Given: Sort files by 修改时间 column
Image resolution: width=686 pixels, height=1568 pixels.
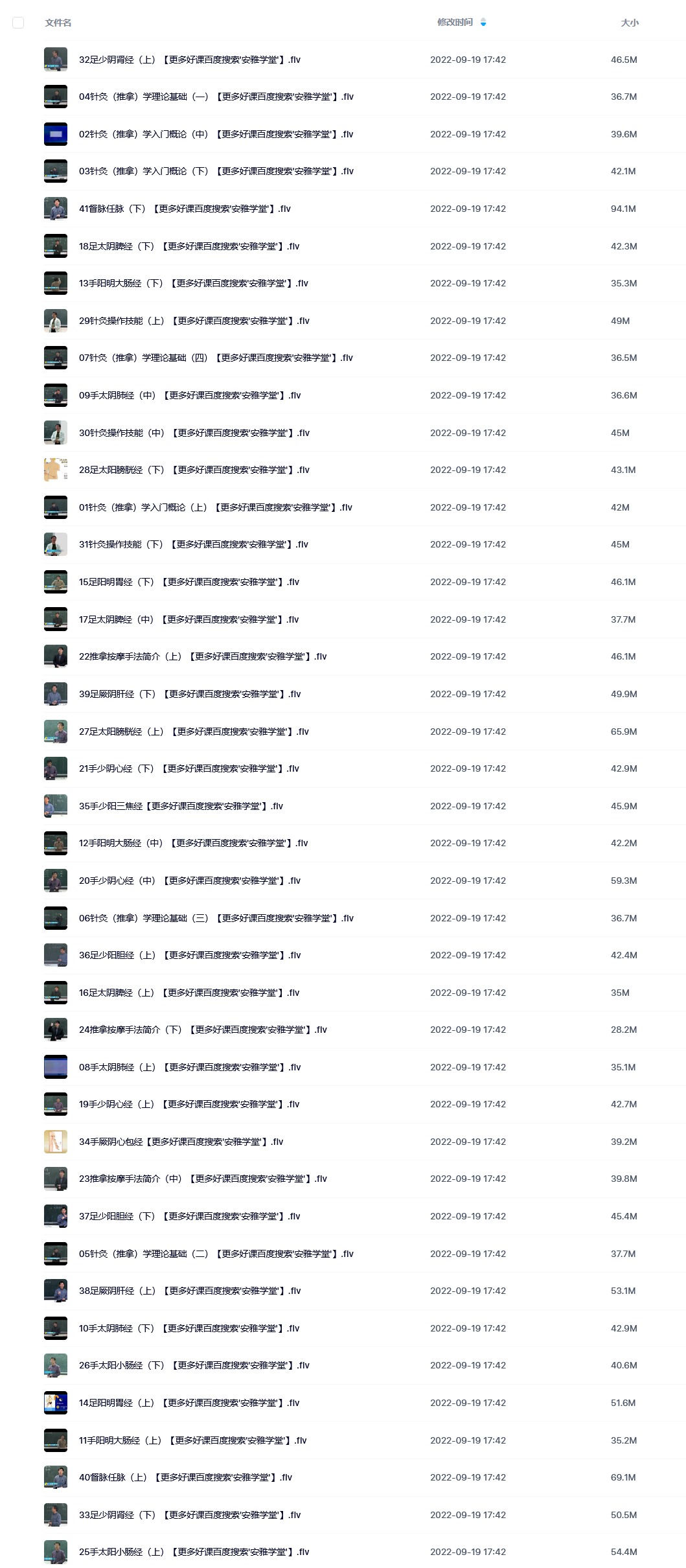Looking at the screenshot, I should pyautogui.click(x=455, y=23).
